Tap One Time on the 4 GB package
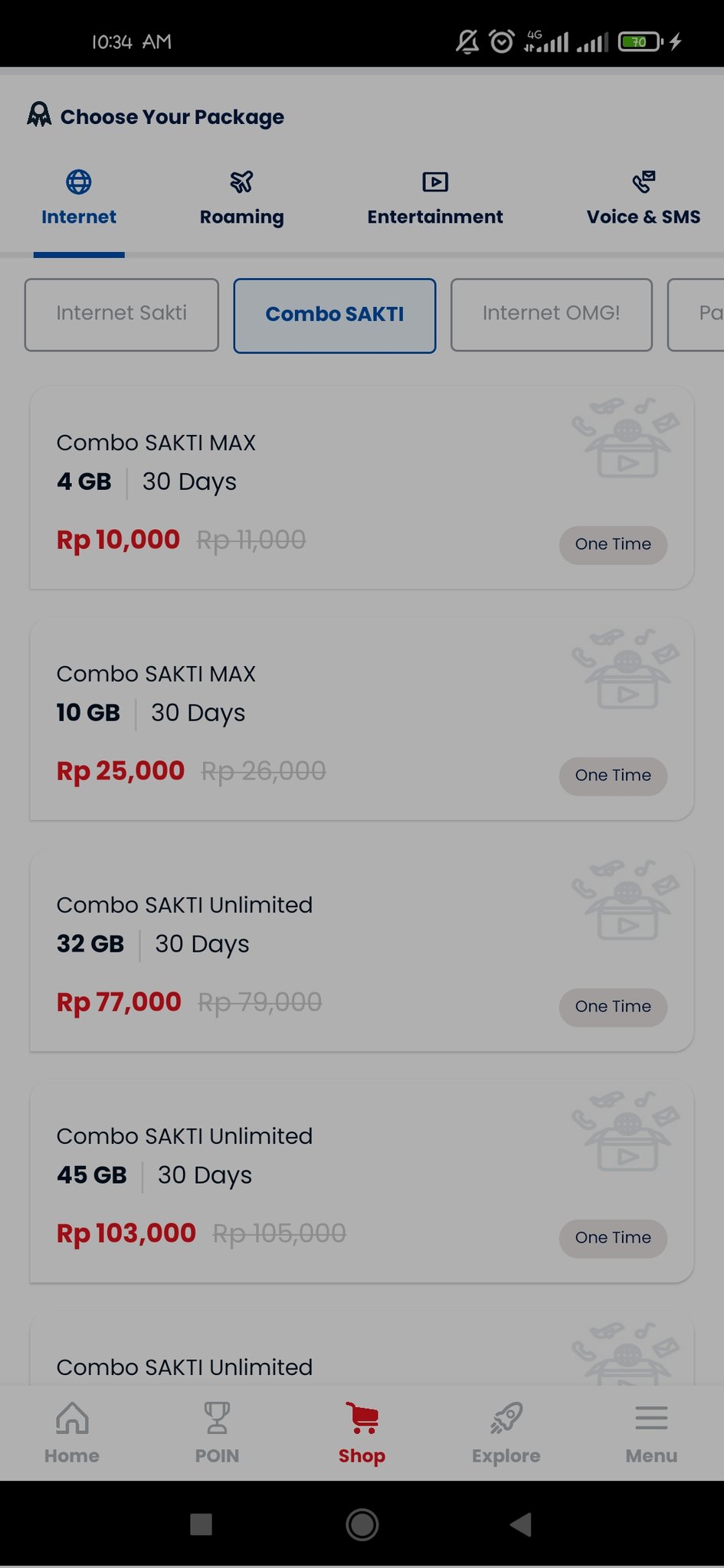 coord(613,544)
